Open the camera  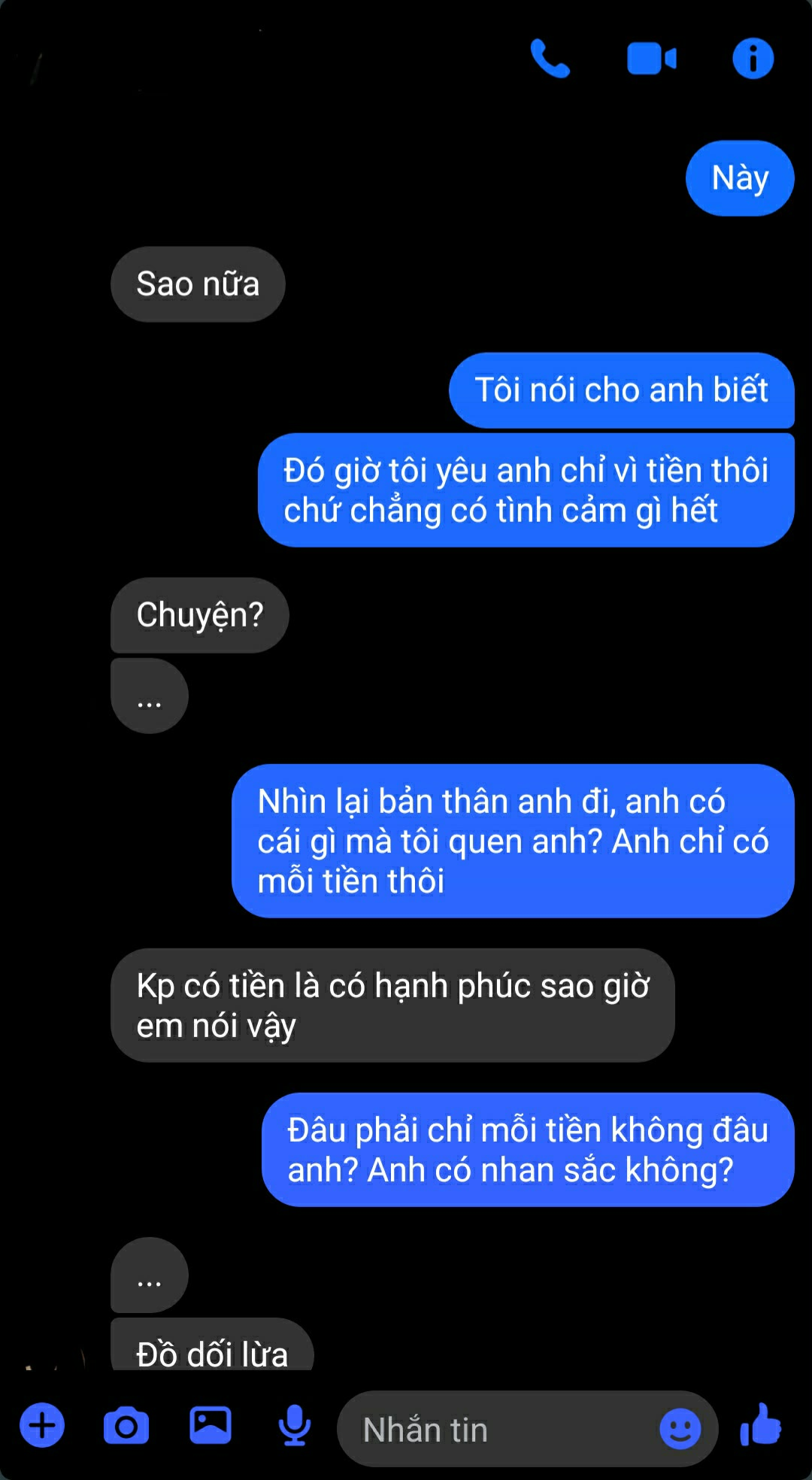click(126, 1425)
